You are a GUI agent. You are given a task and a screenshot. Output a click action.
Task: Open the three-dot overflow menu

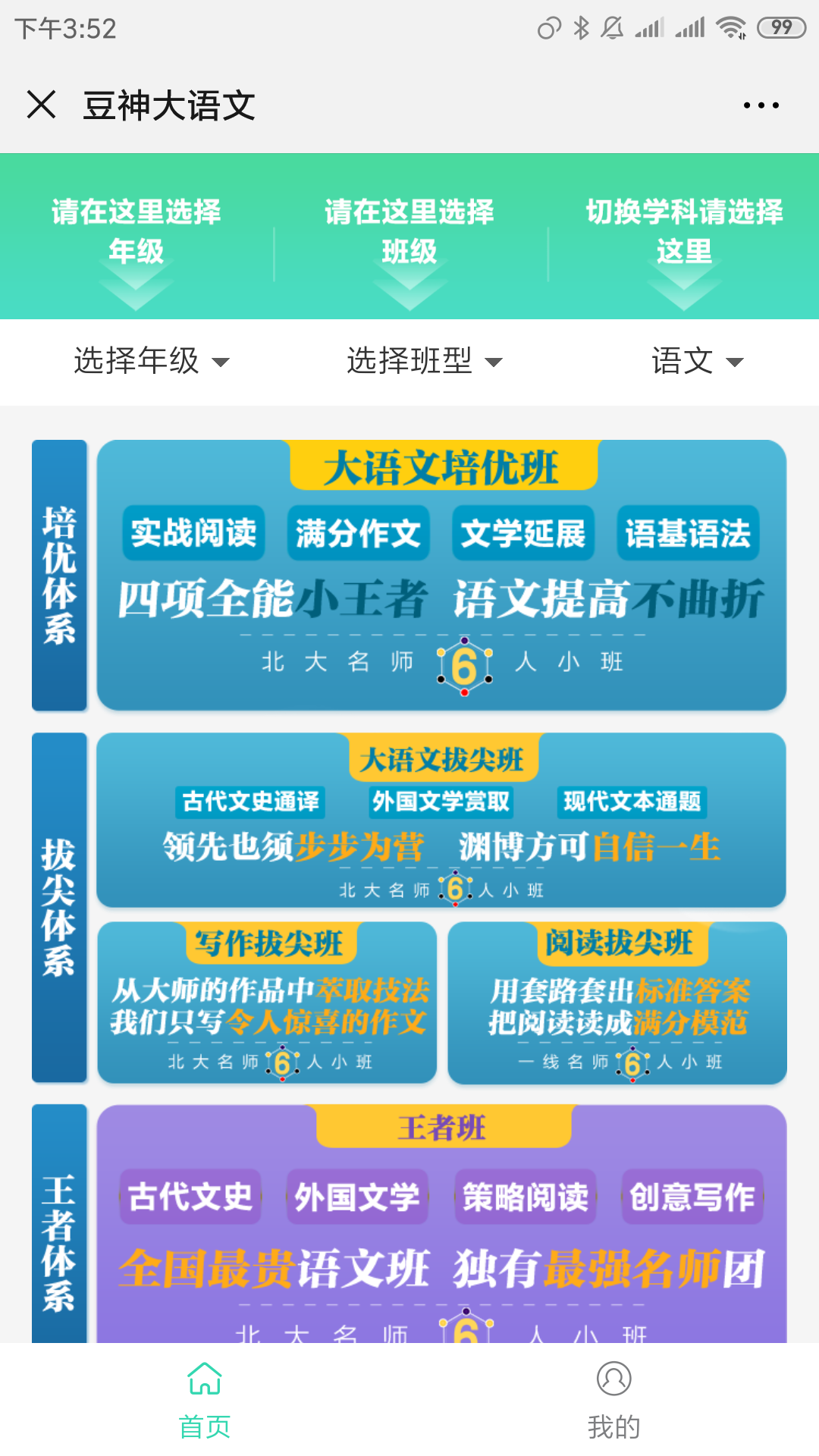(x=761, y=105)
